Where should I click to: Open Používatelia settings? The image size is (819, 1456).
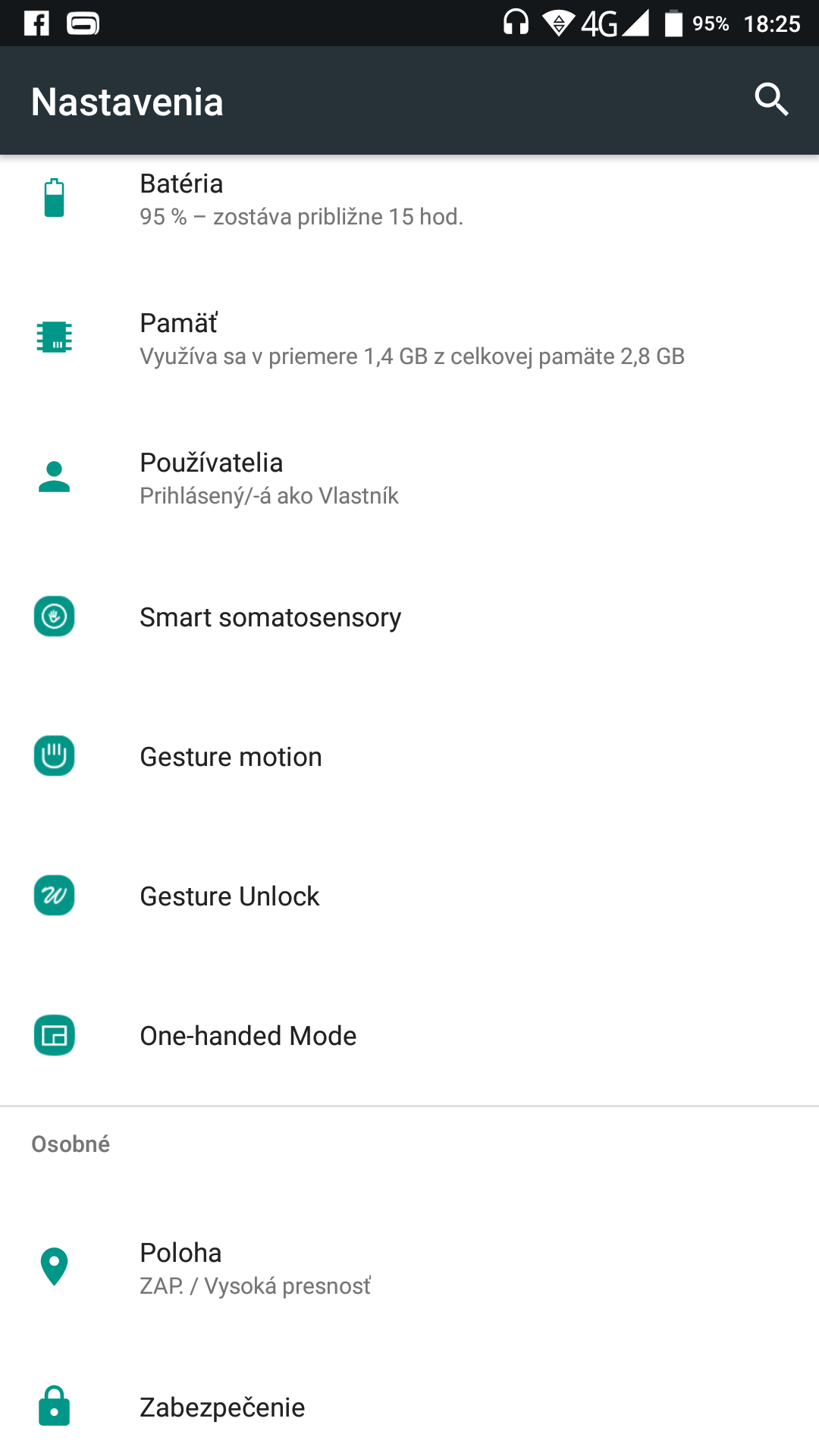(409, 478)
